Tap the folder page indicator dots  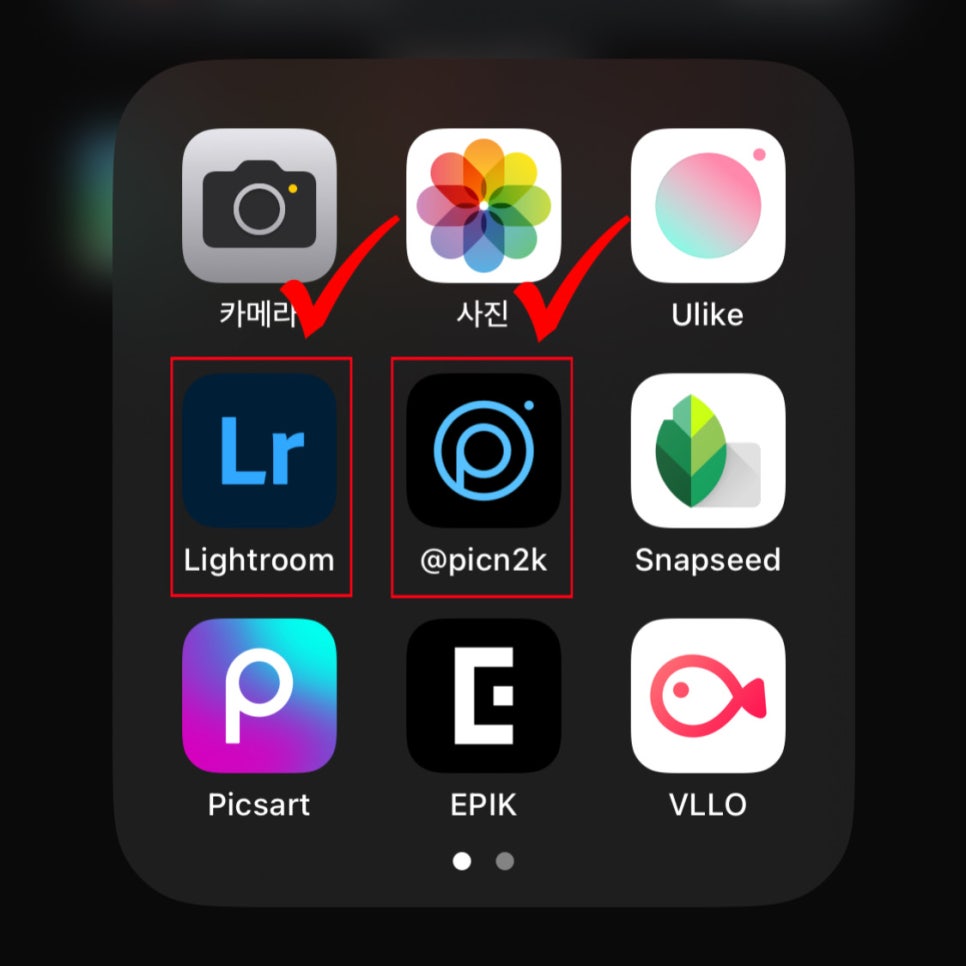[483, 861]
